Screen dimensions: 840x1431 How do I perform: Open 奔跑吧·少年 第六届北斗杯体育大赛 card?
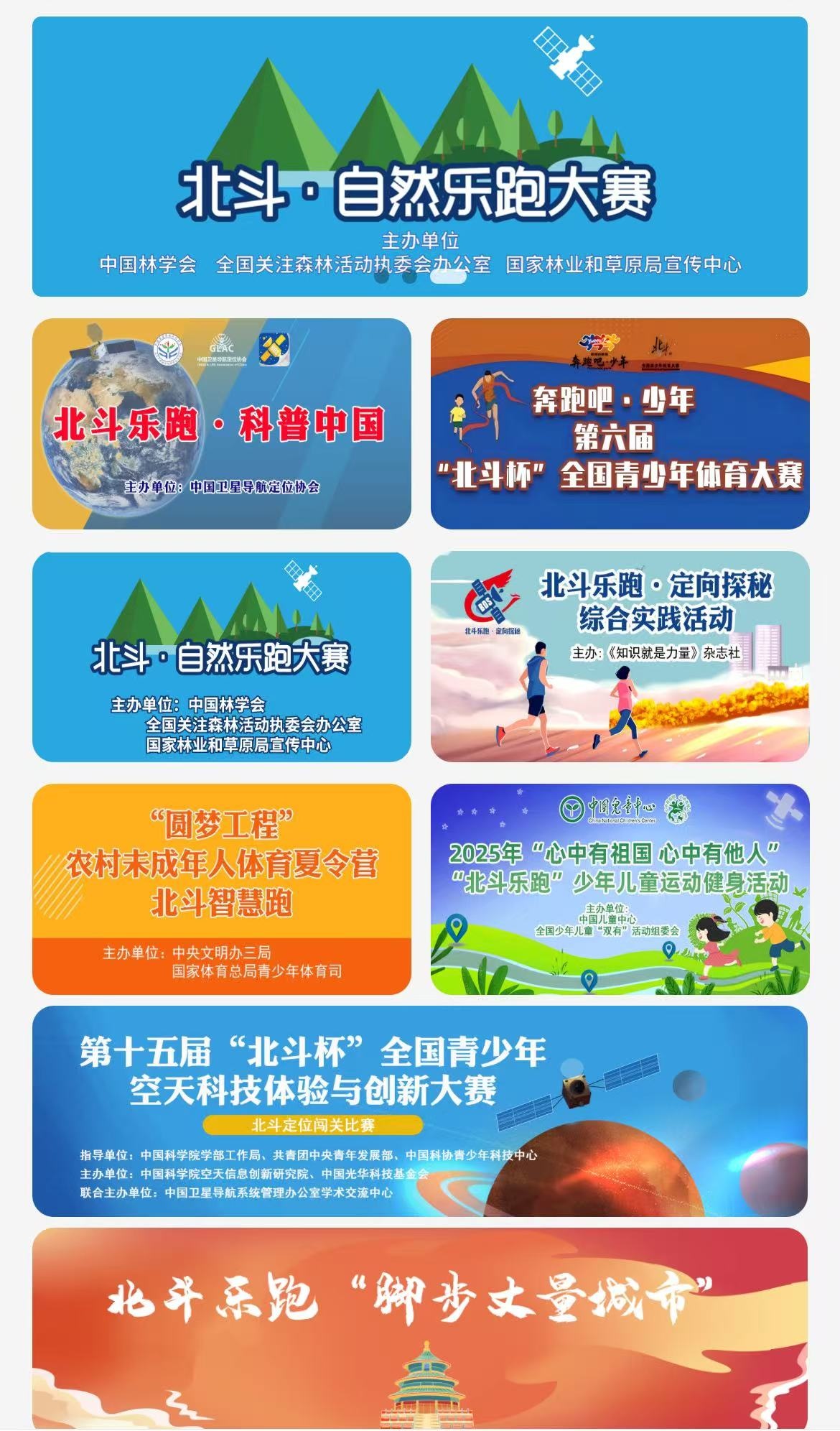point(620,424)
